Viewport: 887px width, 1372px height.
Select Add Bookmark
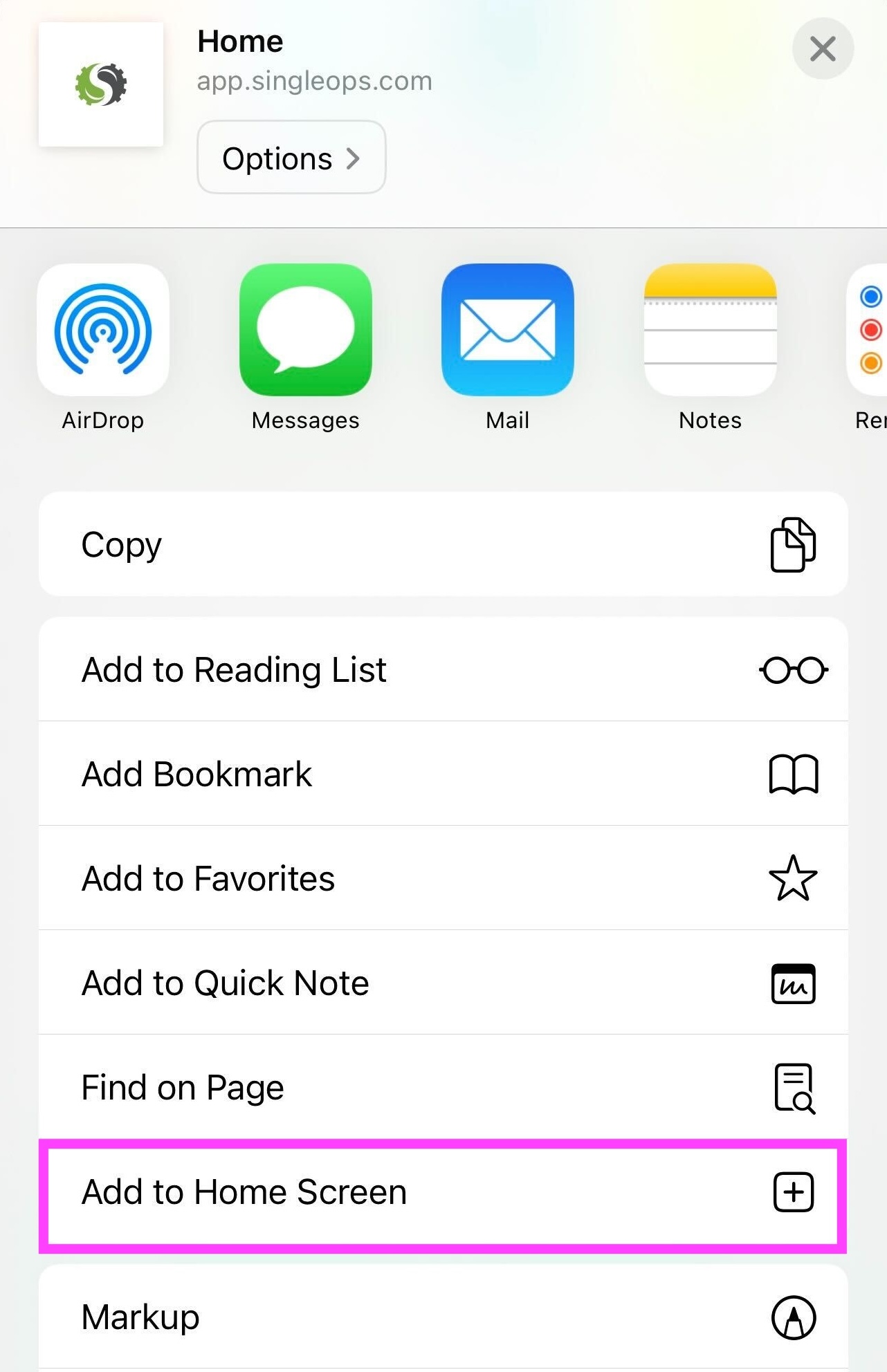[x=443, y=774]
